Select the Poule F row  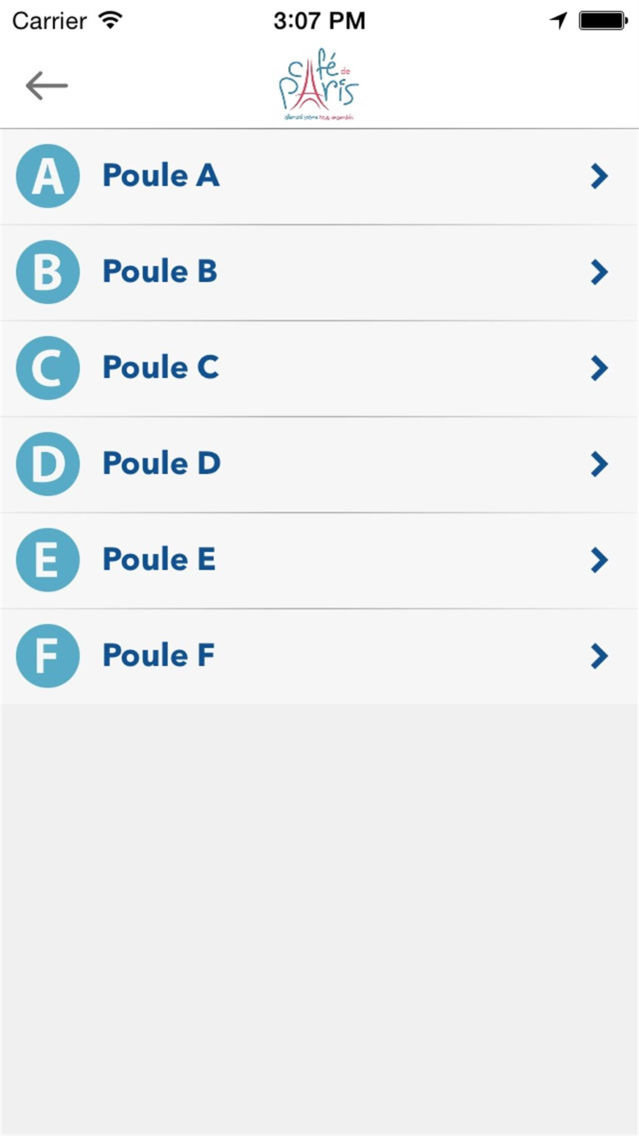(320, 656)
